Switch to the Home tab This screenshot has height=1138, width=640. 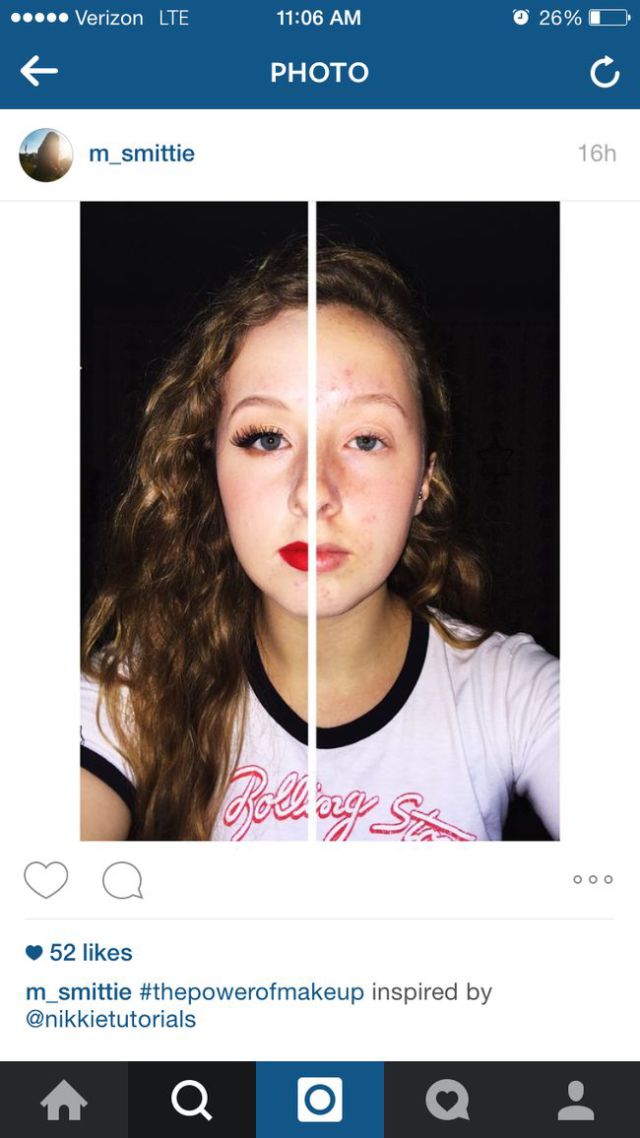[64, 1100]
